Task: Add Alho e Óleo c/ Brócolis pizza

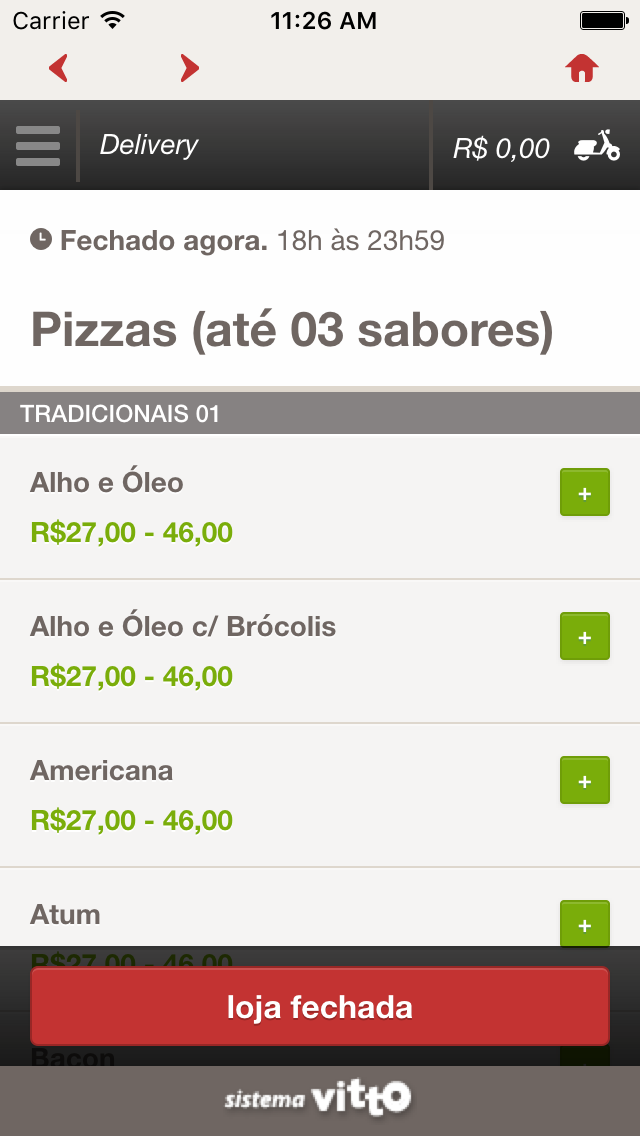Action: point(585,636)
